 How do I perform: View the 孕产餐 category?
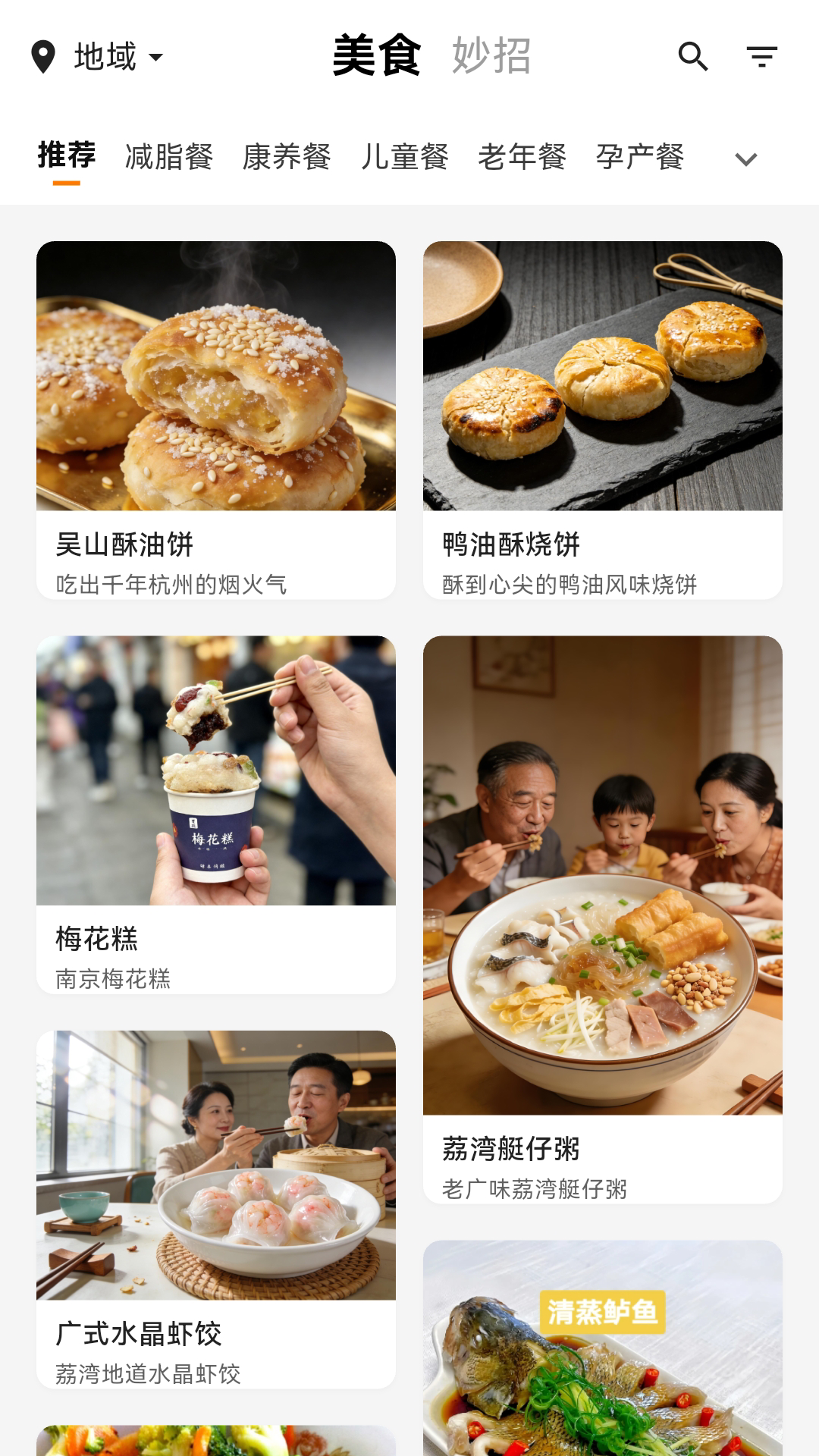[640, 157]
